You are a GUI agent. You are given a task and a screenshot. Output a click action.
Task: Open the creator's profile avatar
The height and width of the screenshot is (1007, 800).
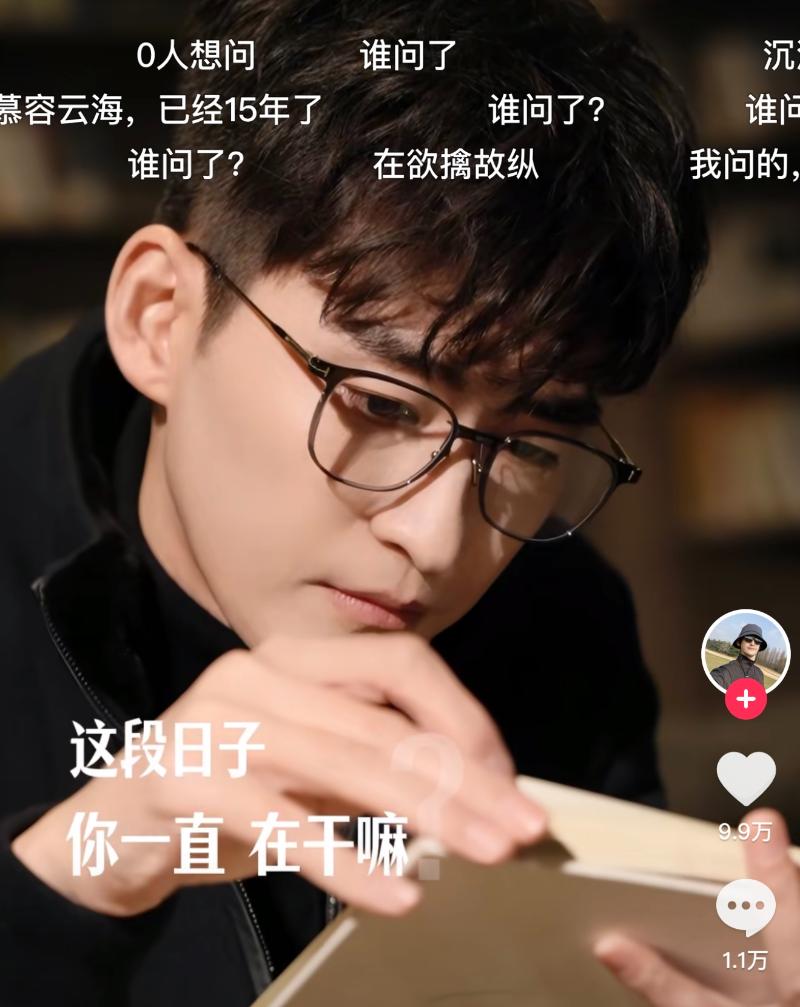[x=746, y=651]
